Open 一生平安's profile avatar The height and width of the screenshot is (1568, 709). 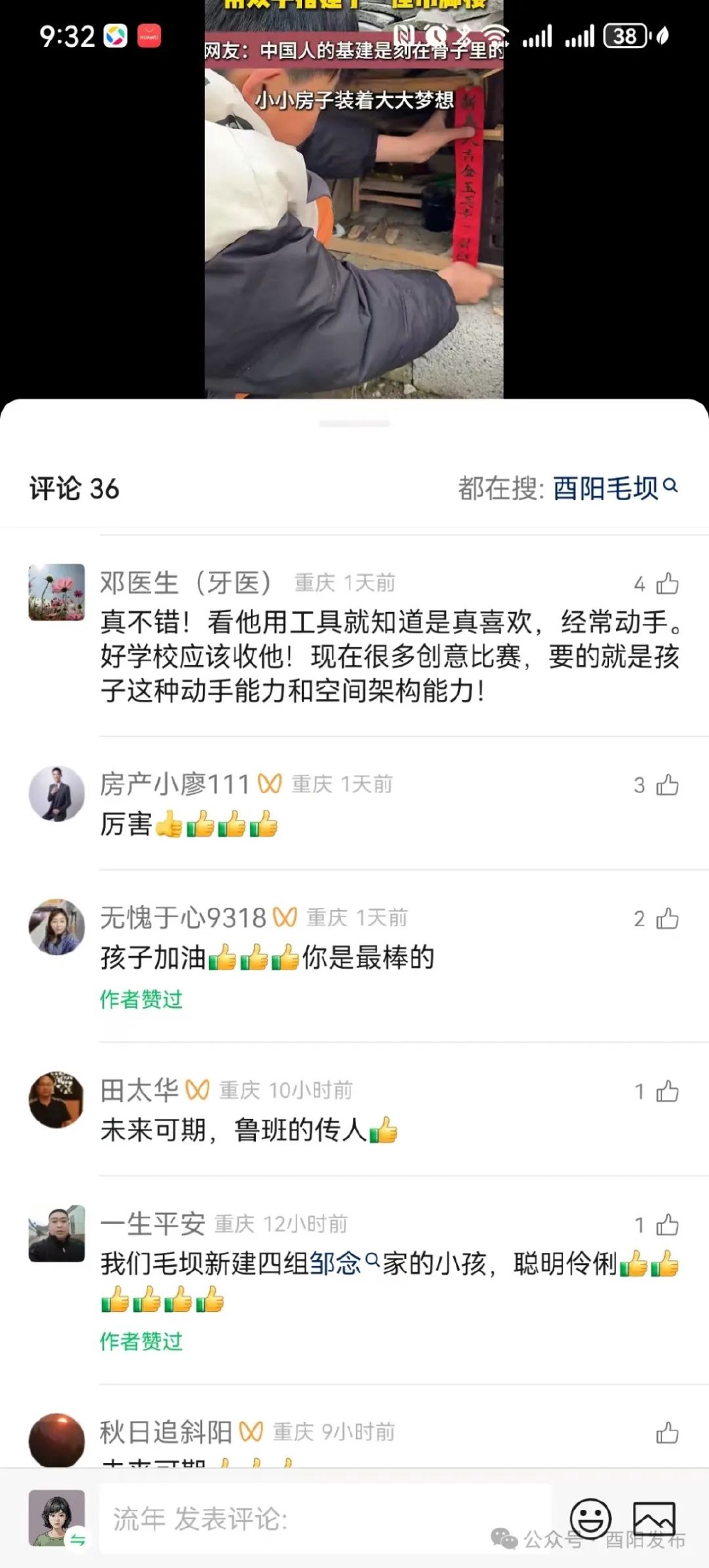pos(57,1233)
